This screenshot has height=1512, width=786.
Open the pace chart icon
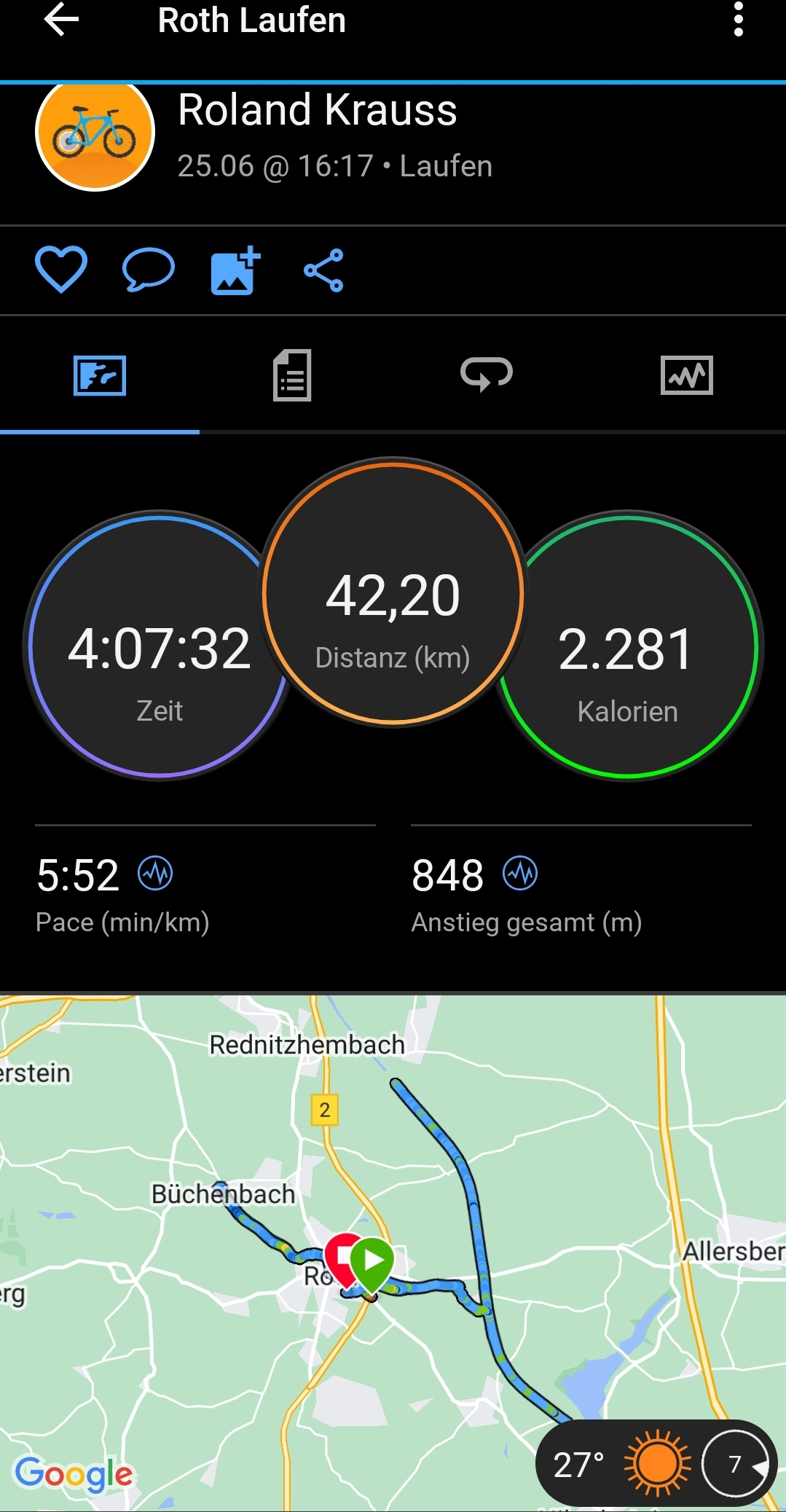pos(156,873)
